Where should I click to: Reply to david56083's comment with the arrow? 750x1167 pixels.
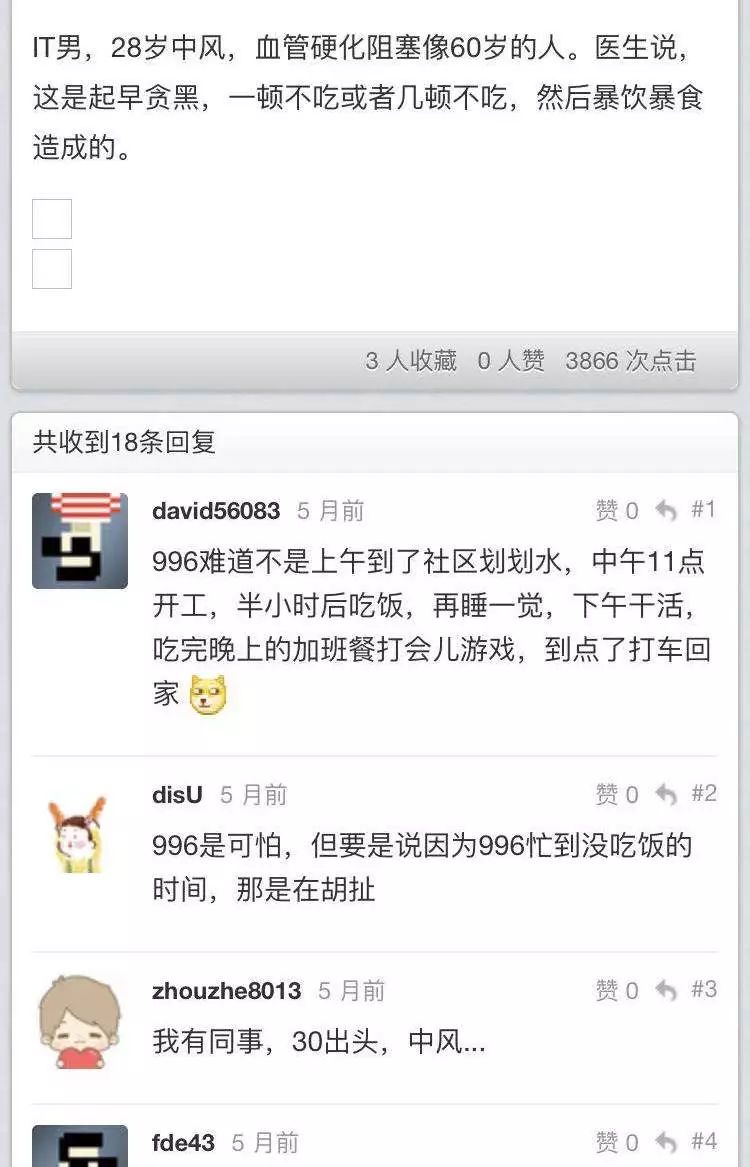[x=666, y=511]
